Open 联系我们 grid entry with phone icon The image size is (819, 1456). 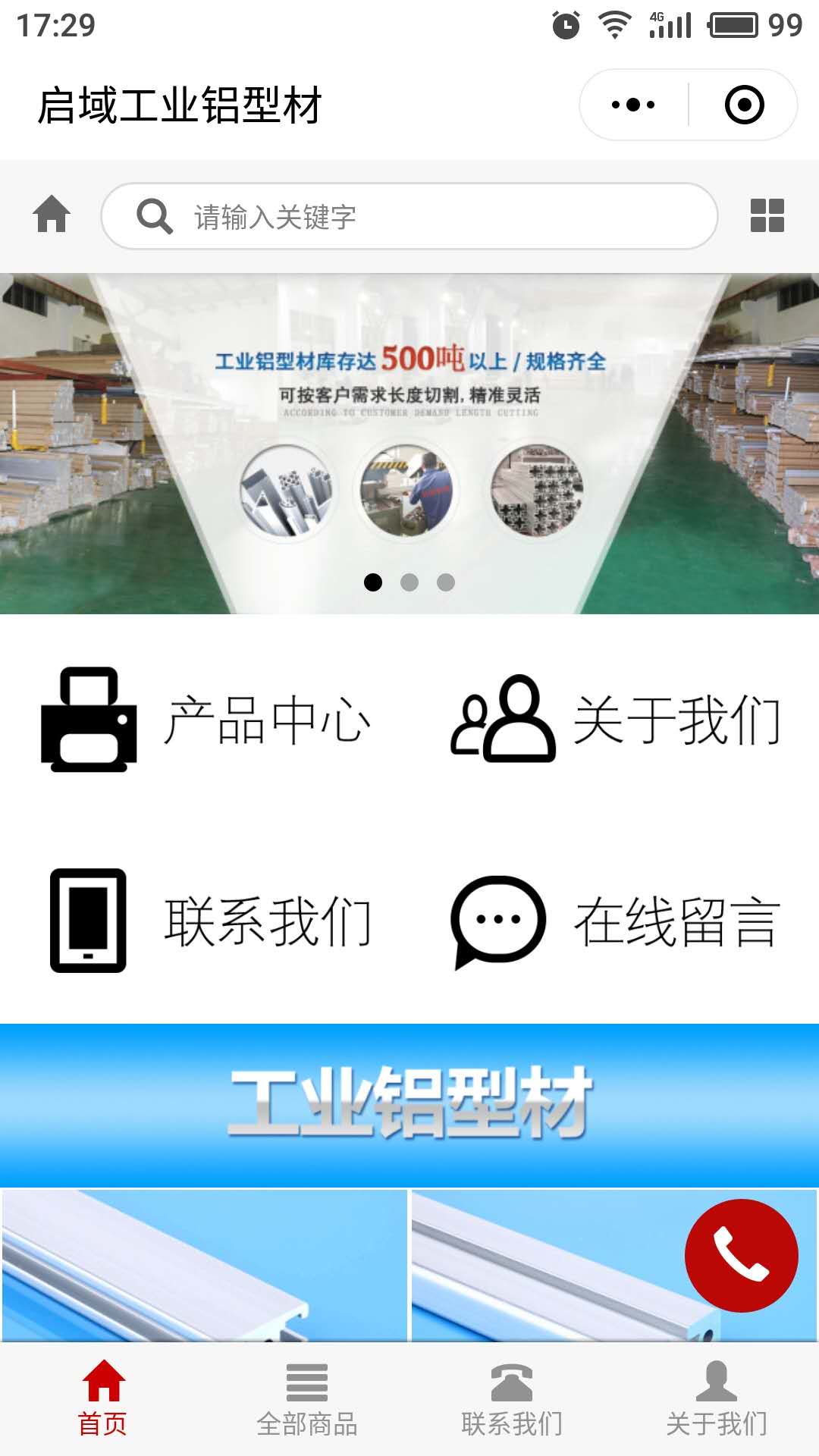206,921
